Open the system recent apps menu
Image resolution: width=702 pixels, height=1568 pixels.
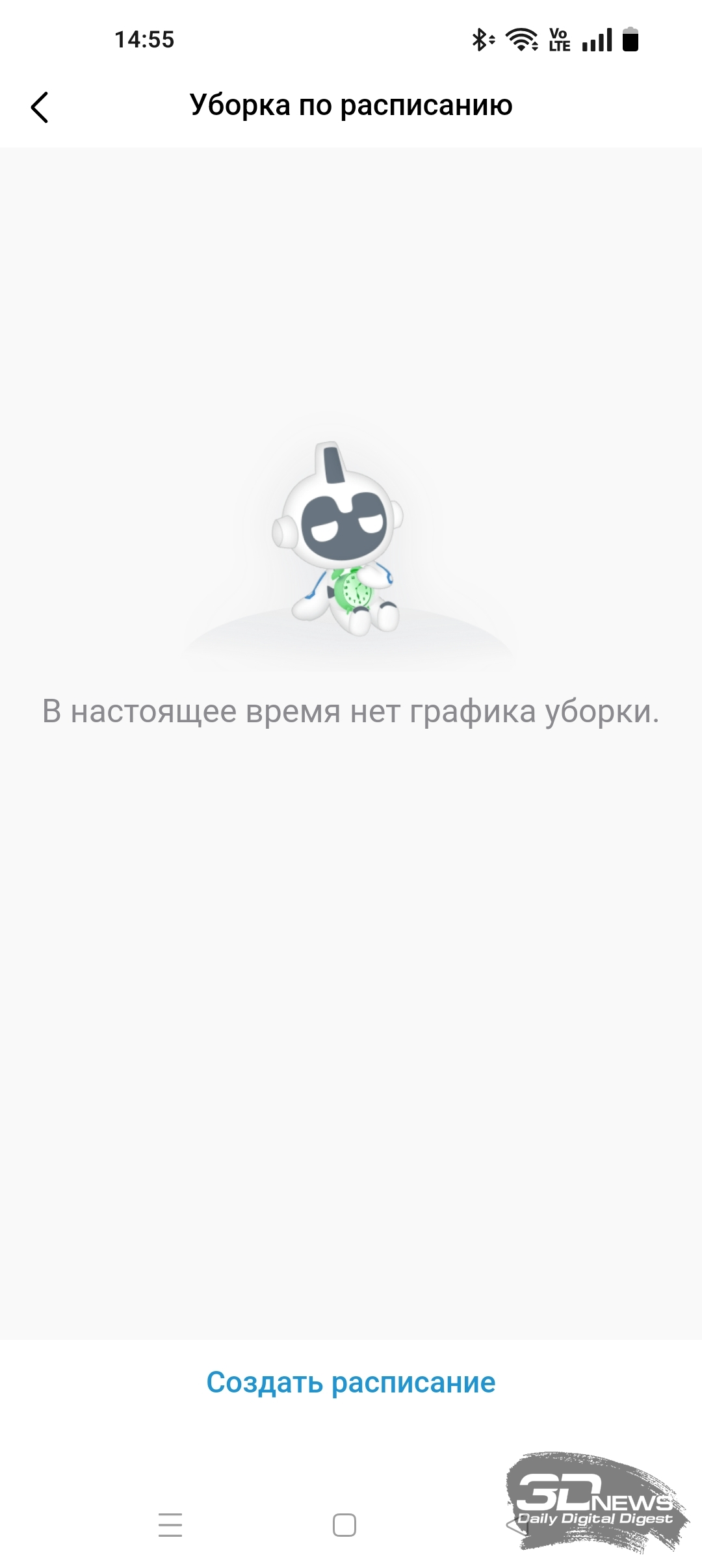[170, 1524]
